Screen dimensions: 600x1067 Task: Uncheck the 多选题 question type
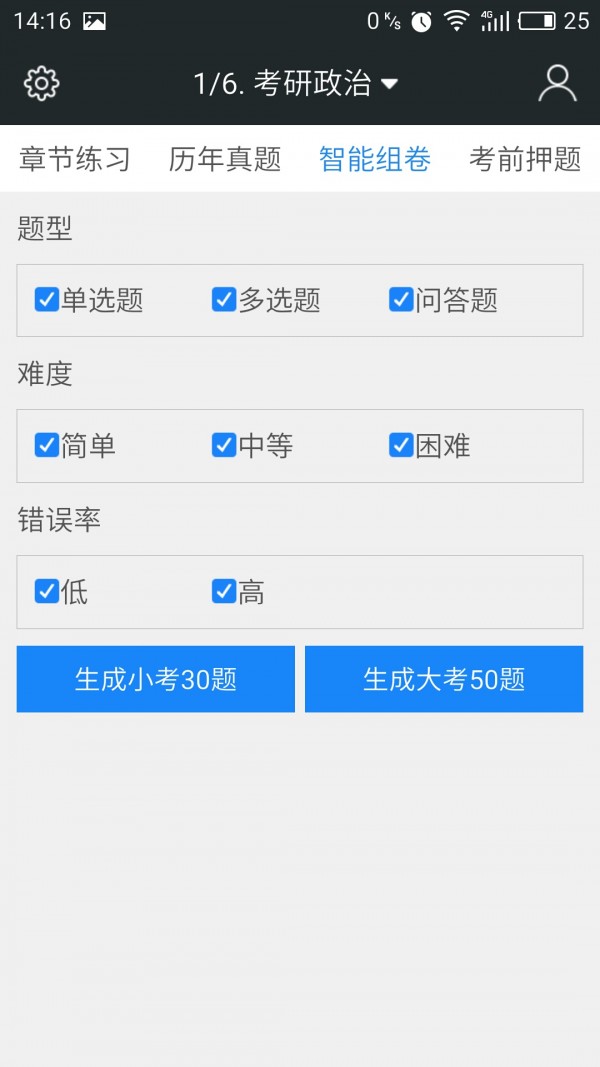click(224, 299)
